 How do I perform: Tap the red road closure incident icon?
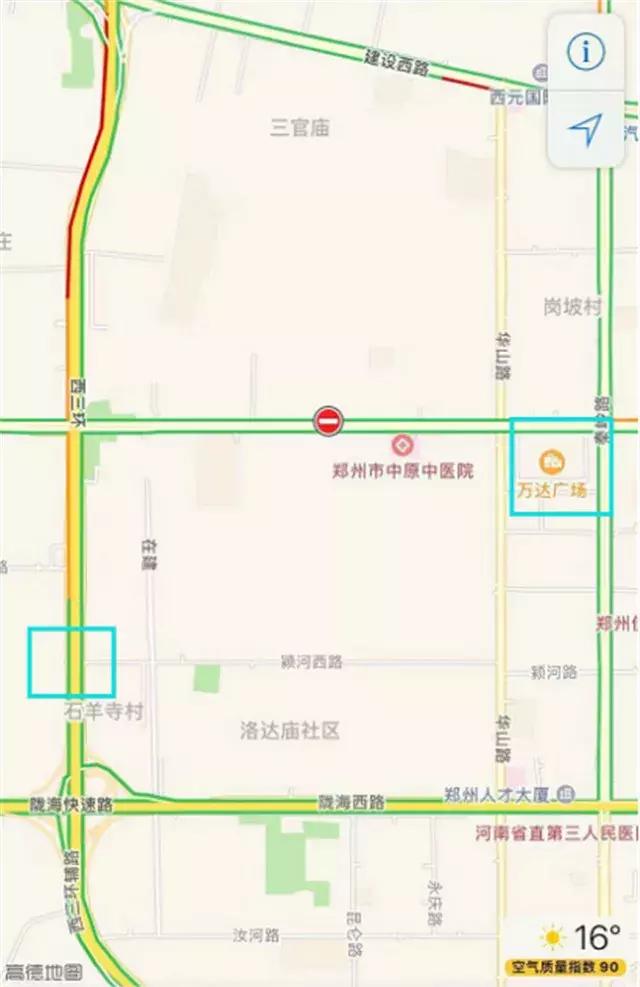328,421
